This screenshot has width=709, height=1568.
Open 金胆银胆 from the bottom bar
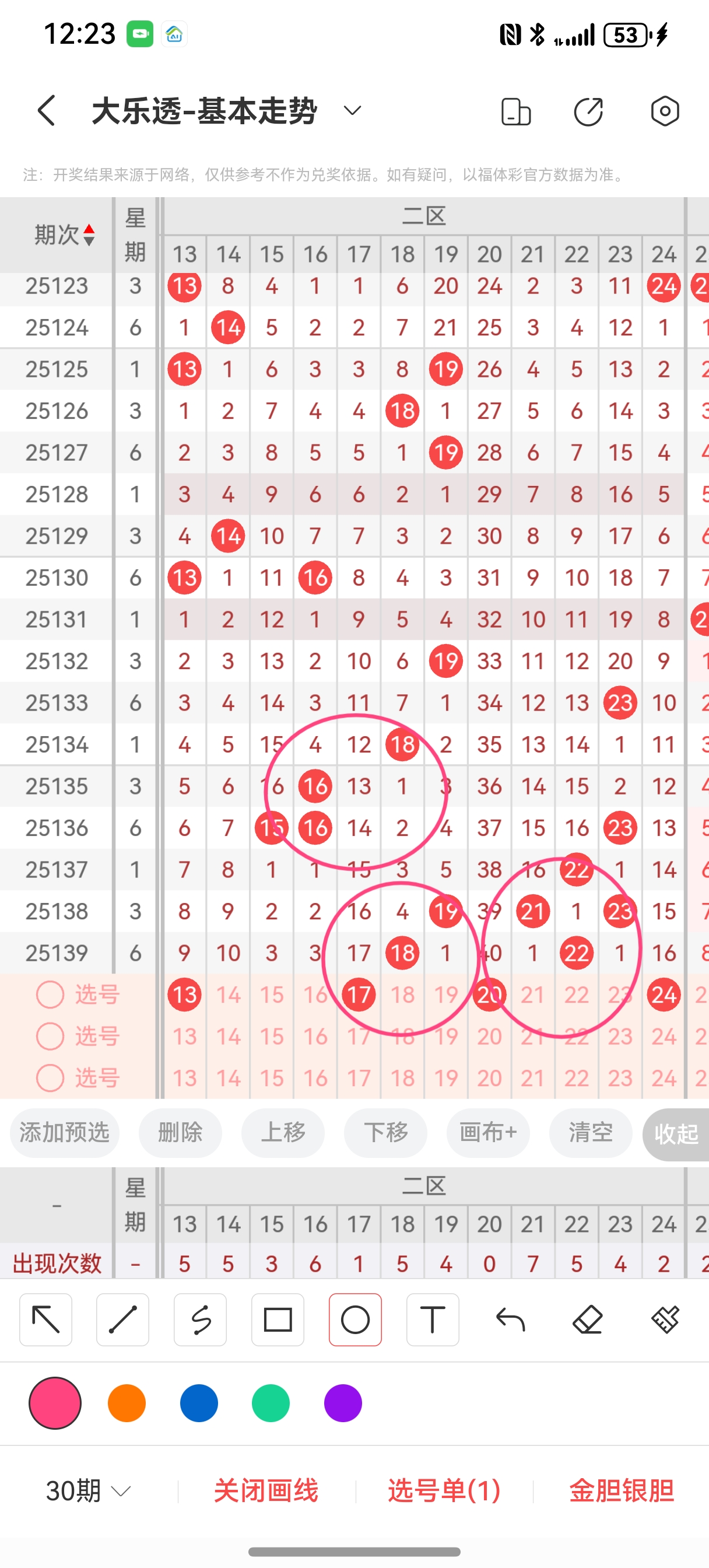tap(622, 1490)
